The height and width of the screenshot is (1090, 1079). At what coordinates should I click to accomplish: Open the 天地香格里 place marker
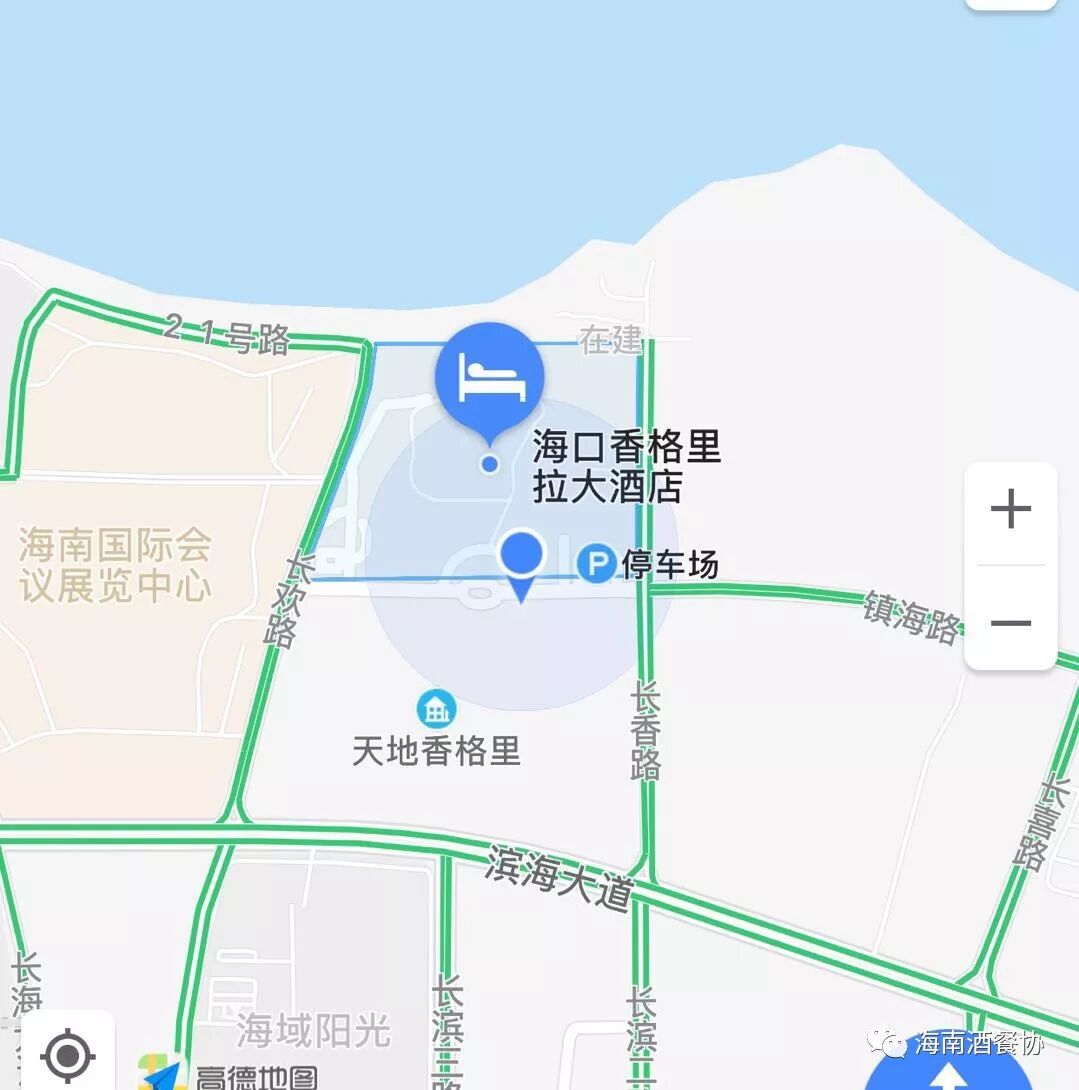[437, 708]
